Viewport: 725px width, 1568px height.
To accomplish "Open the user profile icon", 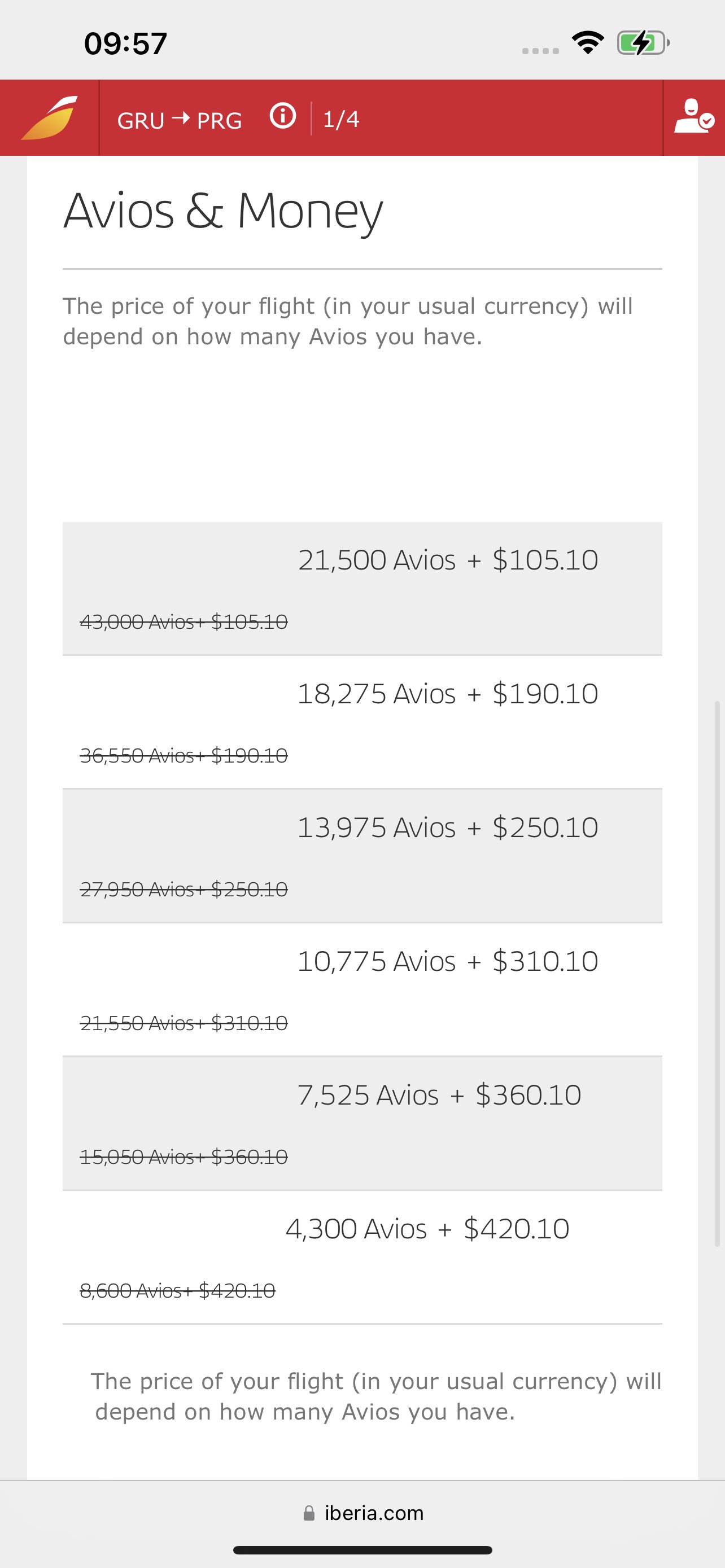I will [693, 116].
